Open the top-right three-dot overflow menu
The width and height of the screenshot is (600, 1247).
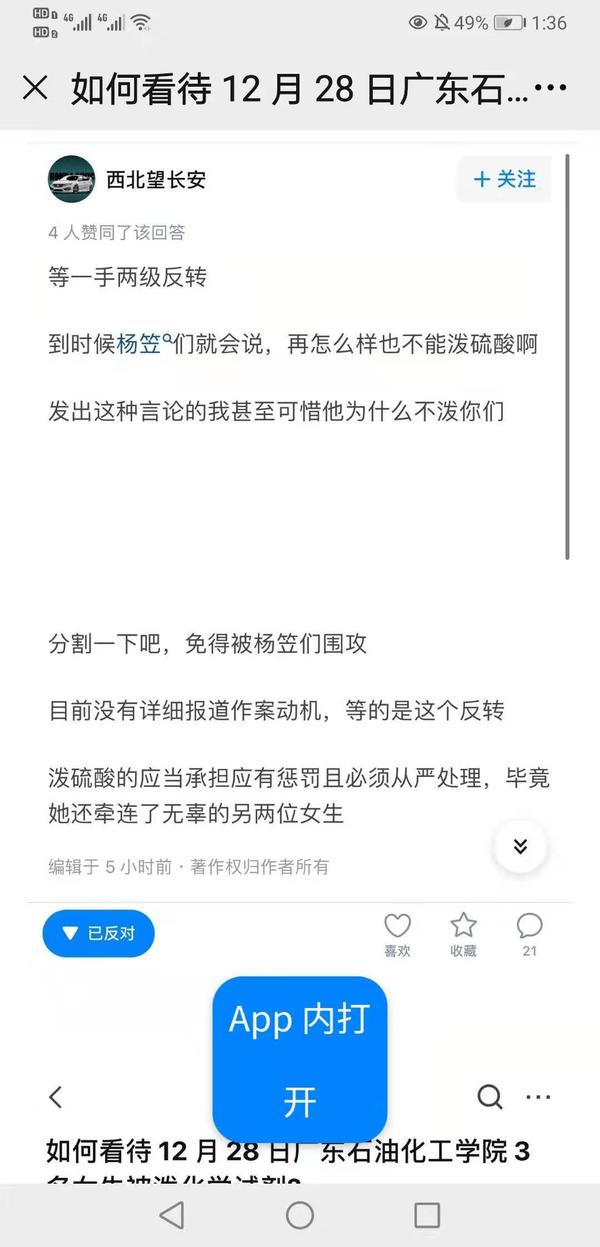(x=551, y=89)
